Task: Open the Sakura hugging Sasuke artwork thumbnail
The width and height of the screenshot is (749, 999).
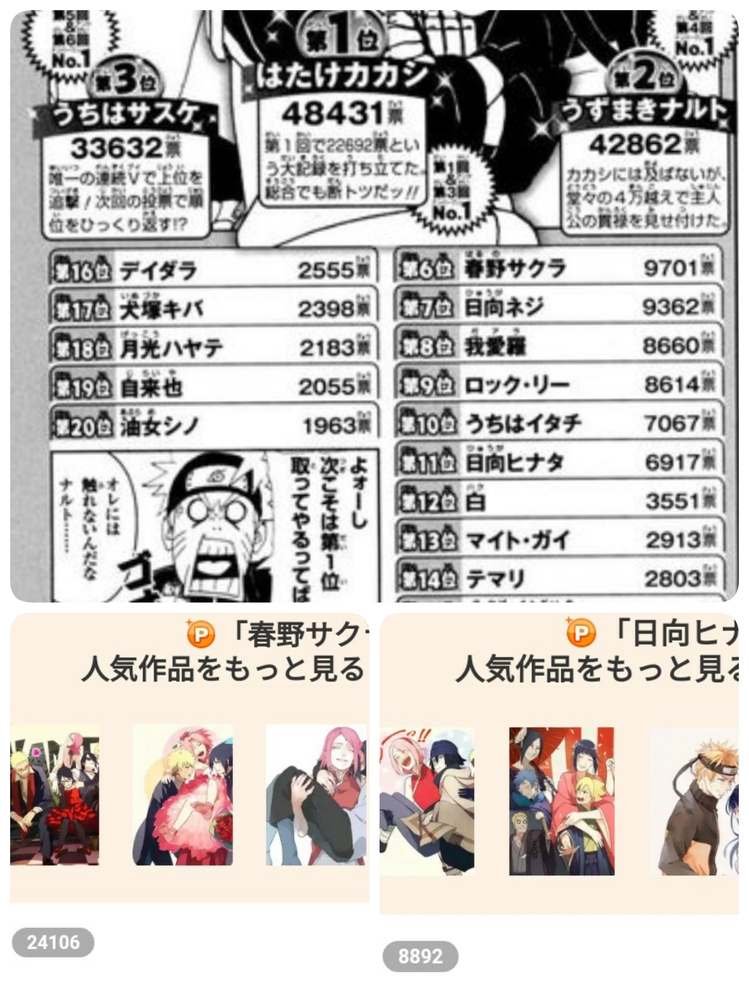Action: pos(428,800)
